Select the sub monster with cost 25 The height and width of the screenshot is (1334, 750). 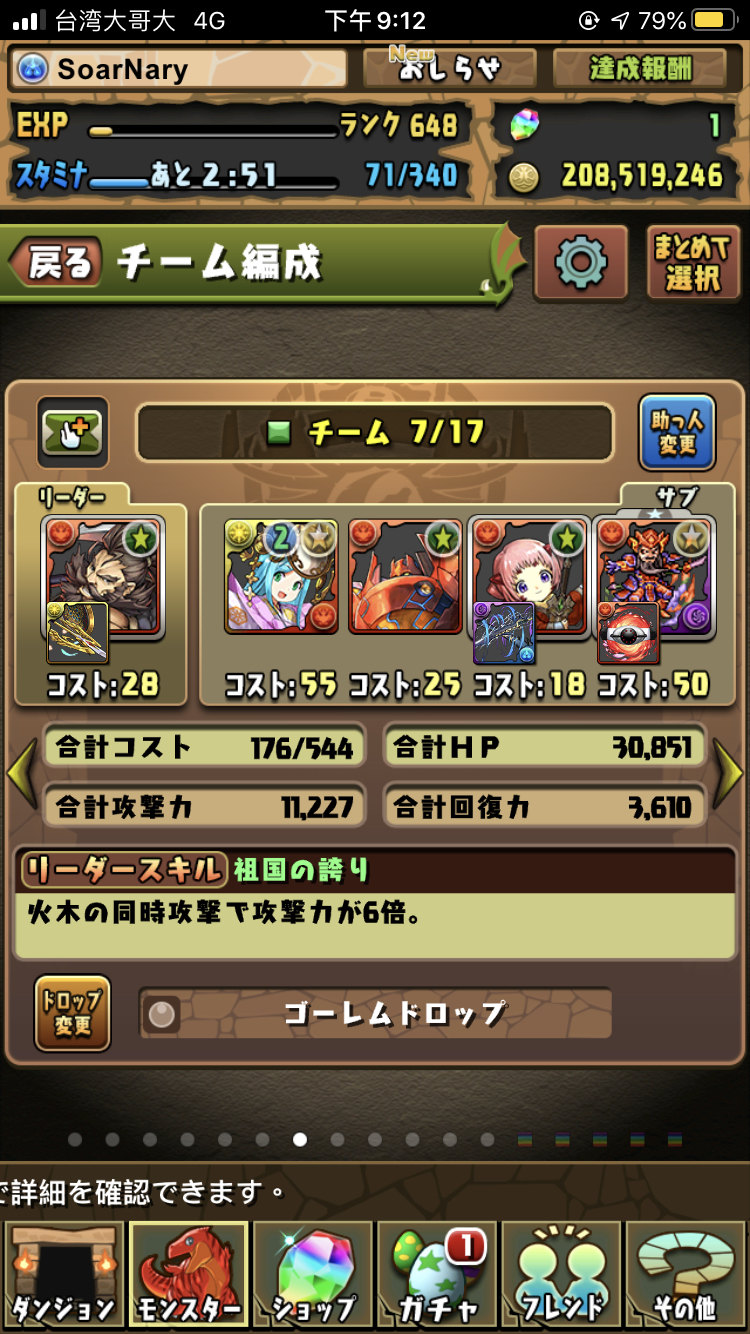click(x=408, y=576)
